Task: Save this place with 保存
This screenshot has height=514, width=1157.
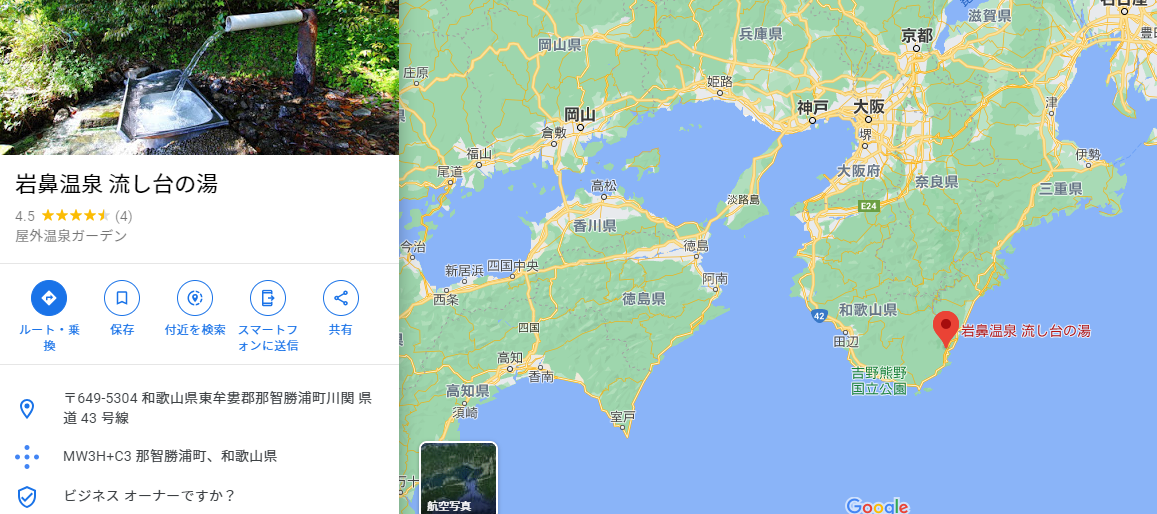Action: point(122,298)
